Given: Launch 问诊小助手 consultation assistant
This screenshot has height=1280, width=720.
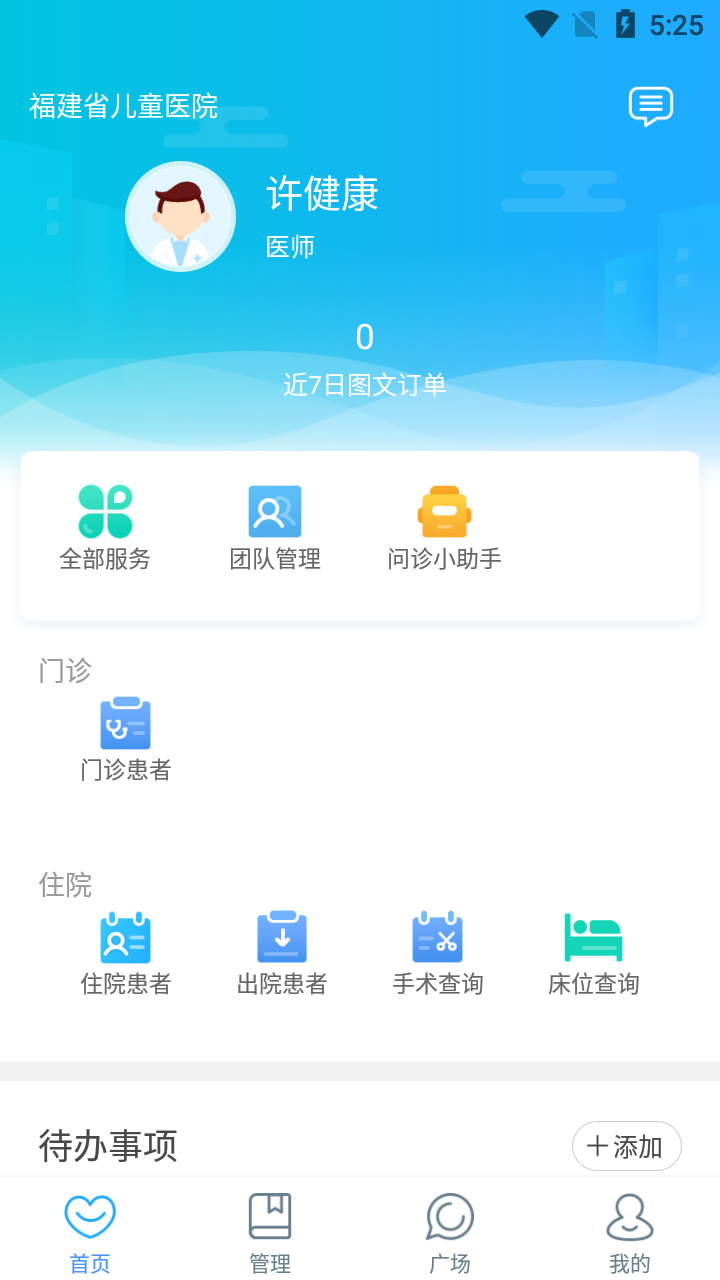Looking at the screenshot, I should [444, 527].
